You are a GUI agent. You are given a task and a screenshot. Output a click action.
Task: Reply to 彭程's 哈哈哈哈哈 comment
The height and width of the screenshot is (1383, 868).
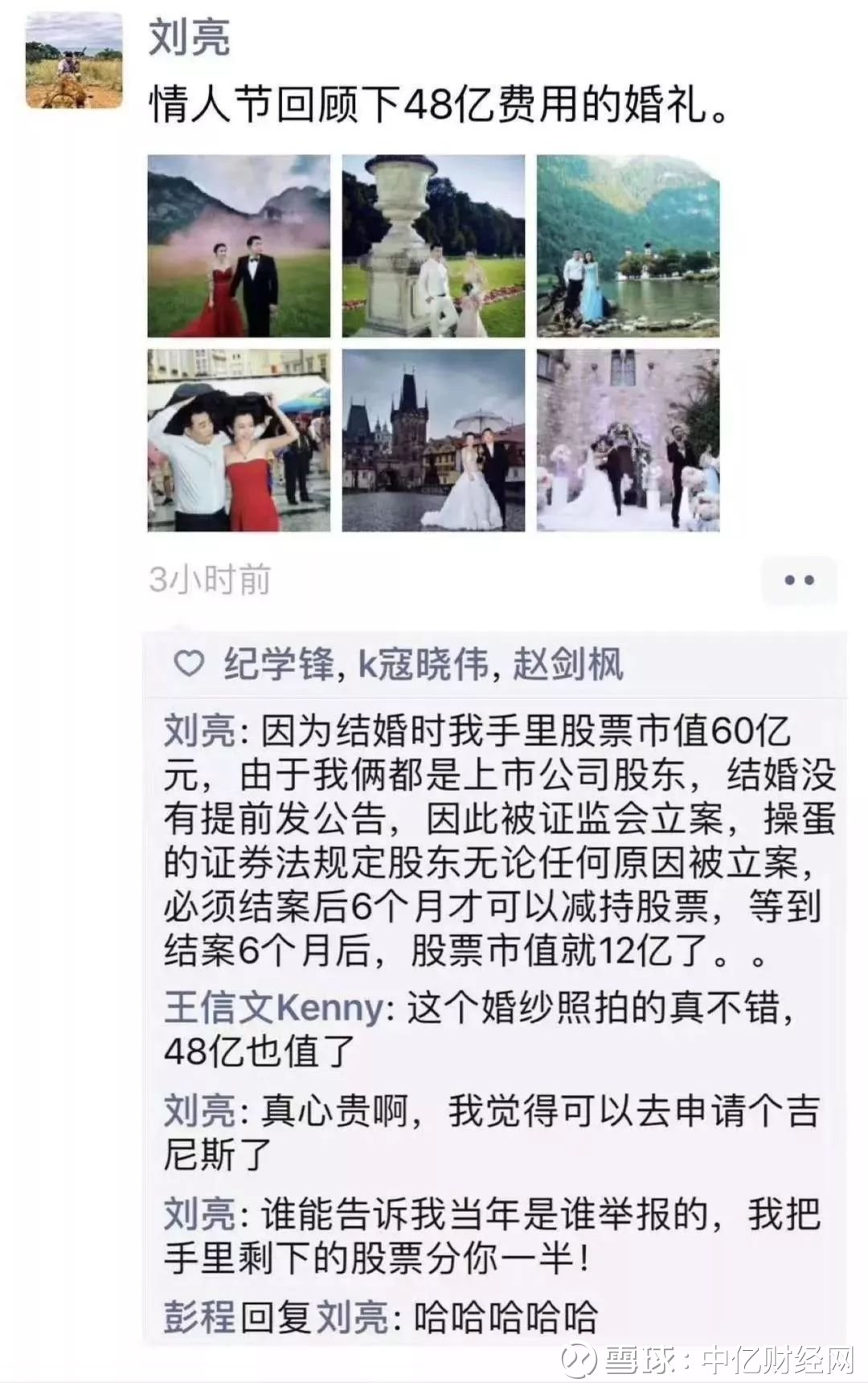point(506,1318)
